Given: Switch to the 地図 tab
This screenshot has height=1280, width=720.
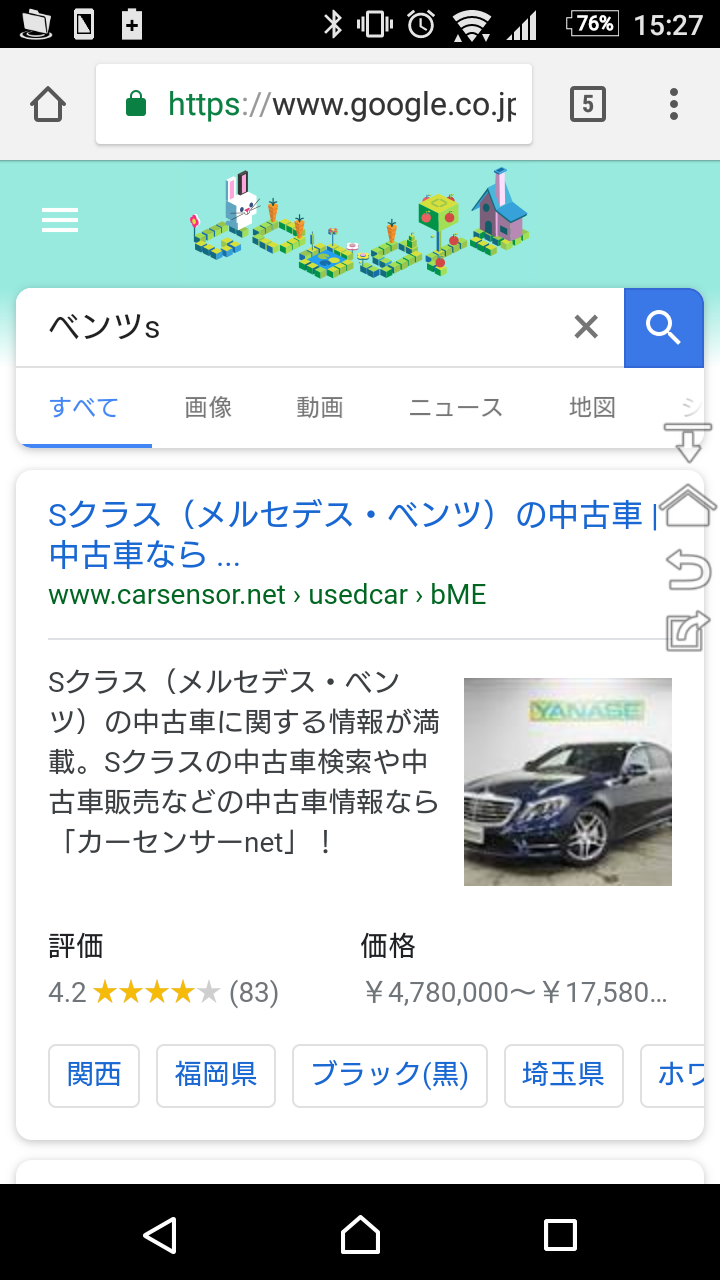Looking at the screenshot, I should click(592, 408).
